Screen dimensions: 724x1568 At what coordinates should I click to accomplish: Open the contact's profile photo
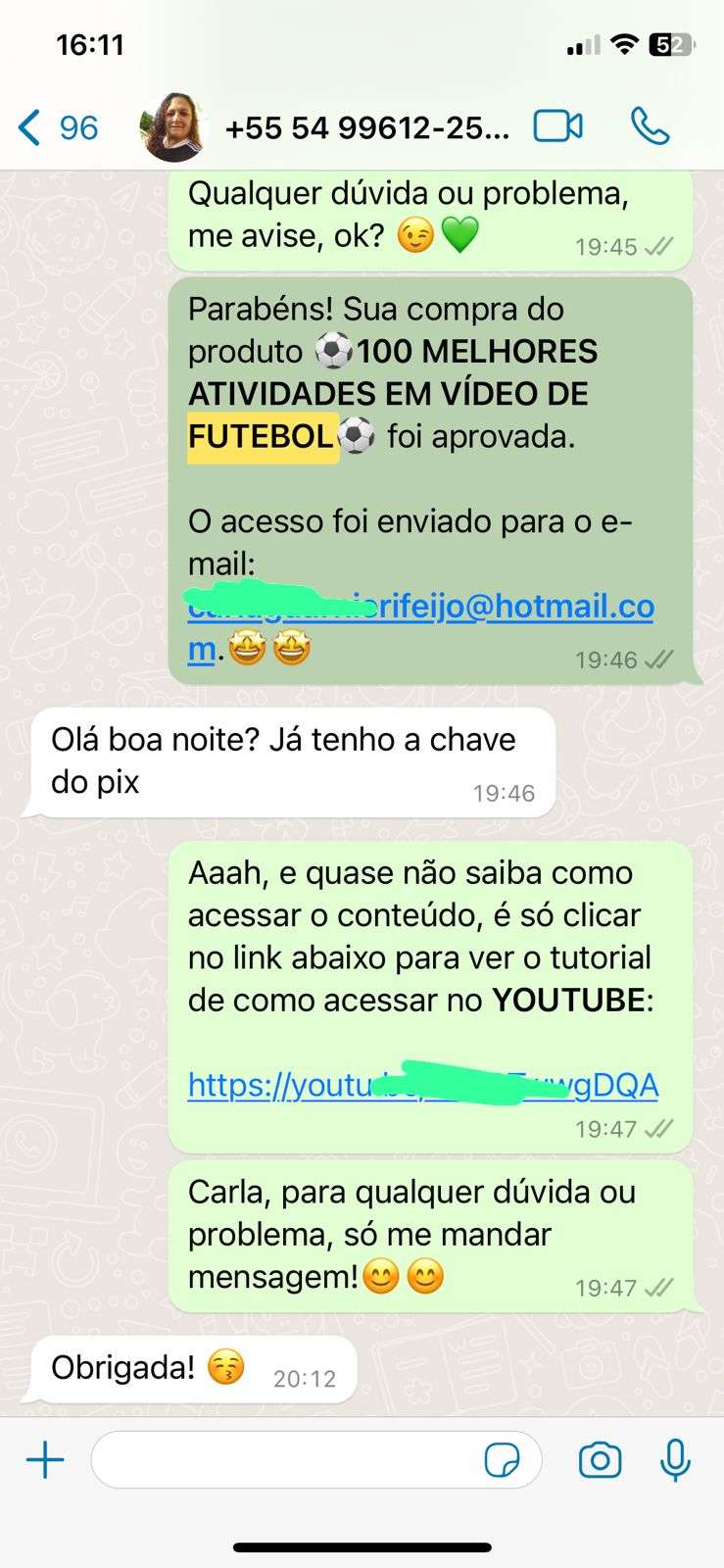(x=173, y=127)
